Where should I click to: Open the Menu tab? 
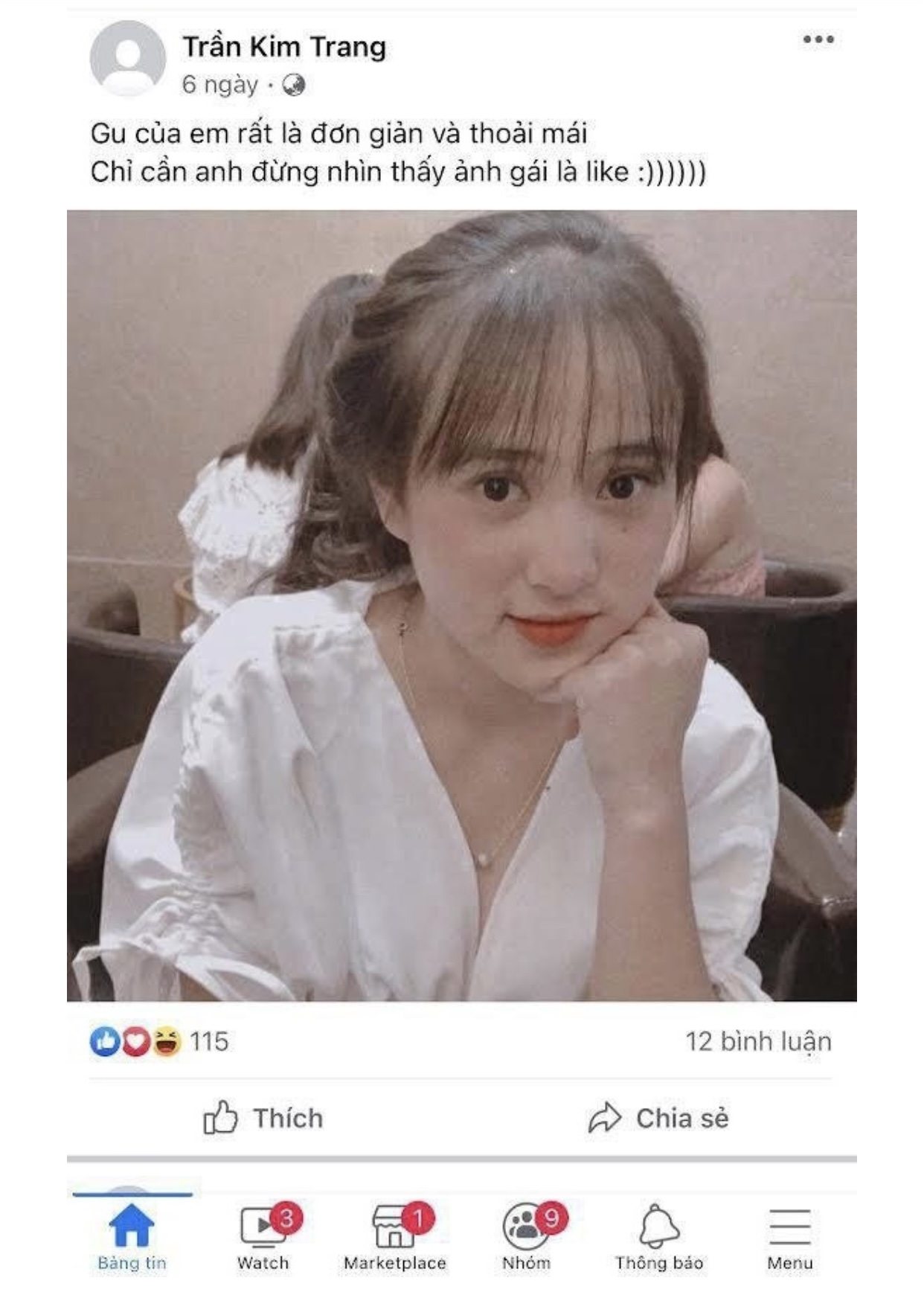(x=789, y=1236)
